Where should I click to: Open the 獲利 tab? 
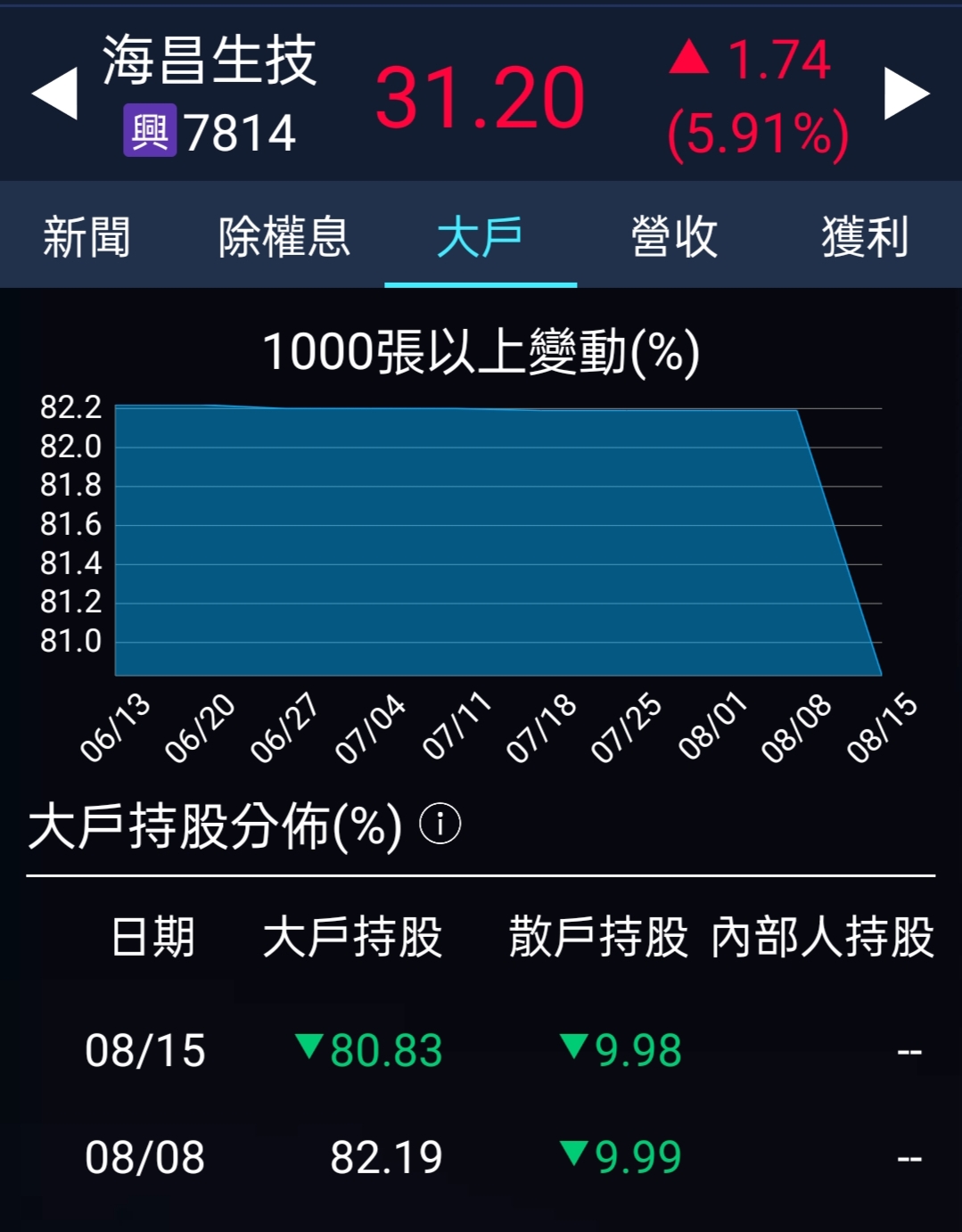tap(866, 237)
